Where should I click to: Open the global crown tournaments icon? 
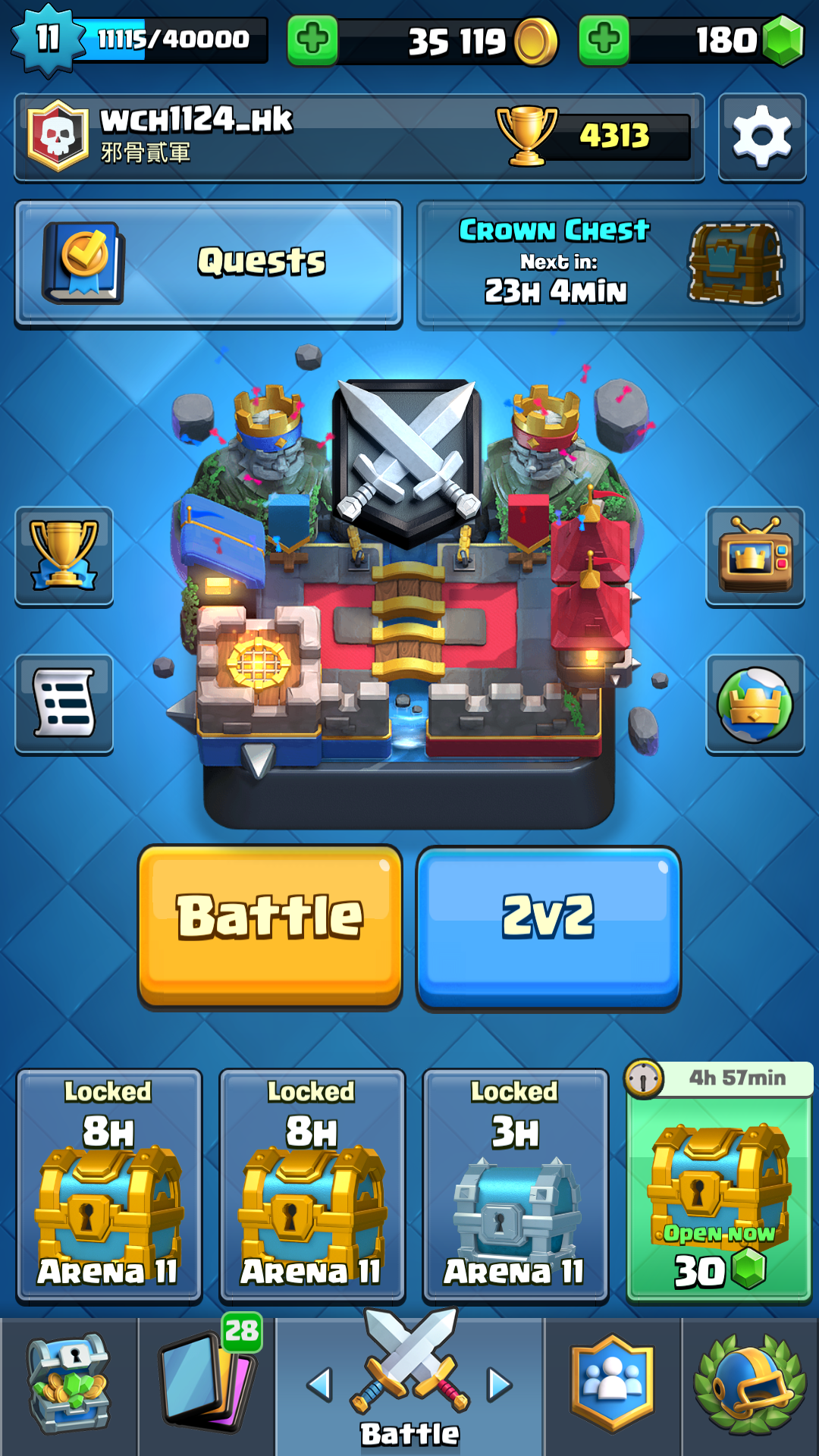coord(755,704)
